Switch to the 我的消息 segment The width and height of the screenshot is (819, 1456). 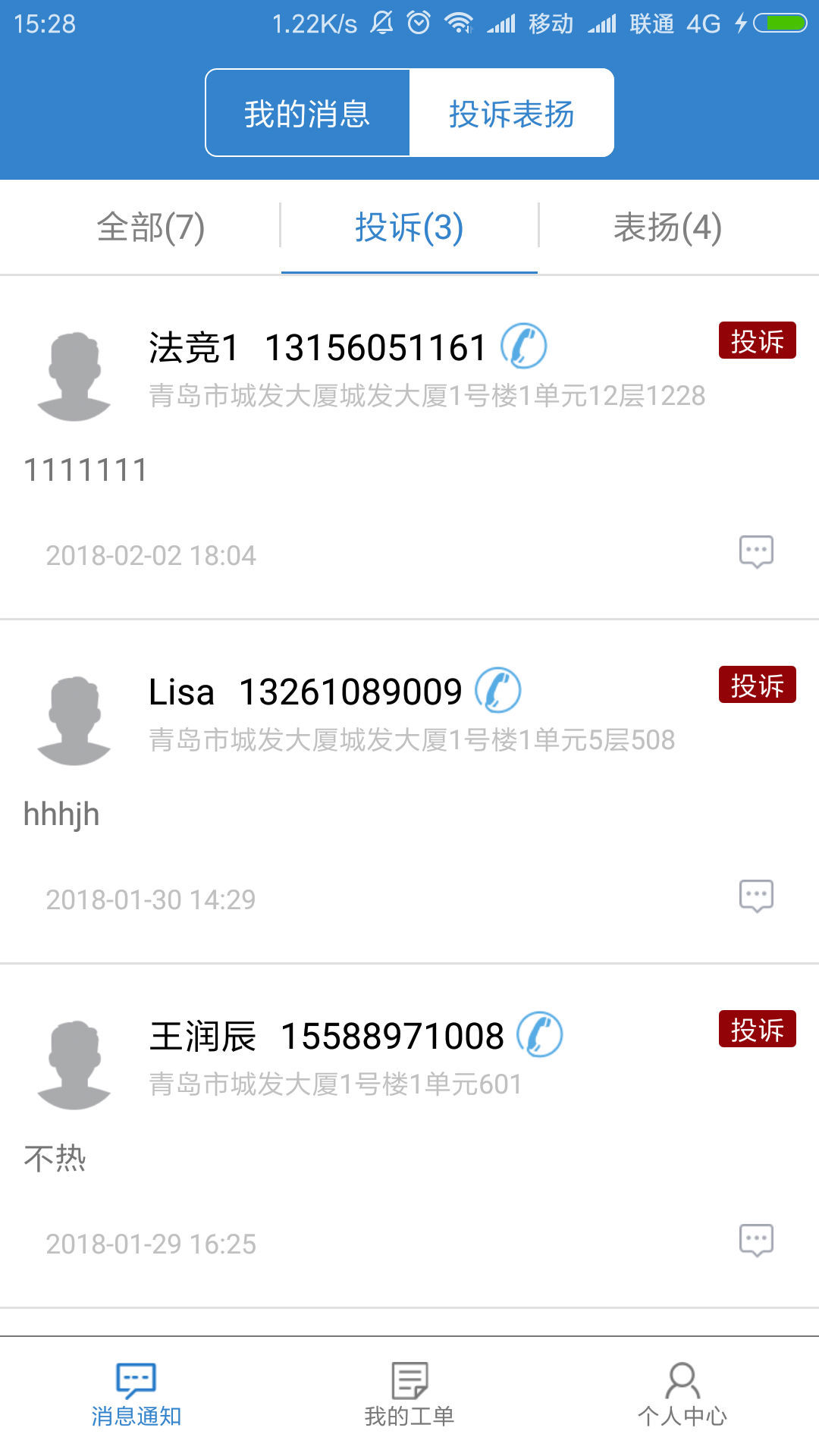pos(307,114)
